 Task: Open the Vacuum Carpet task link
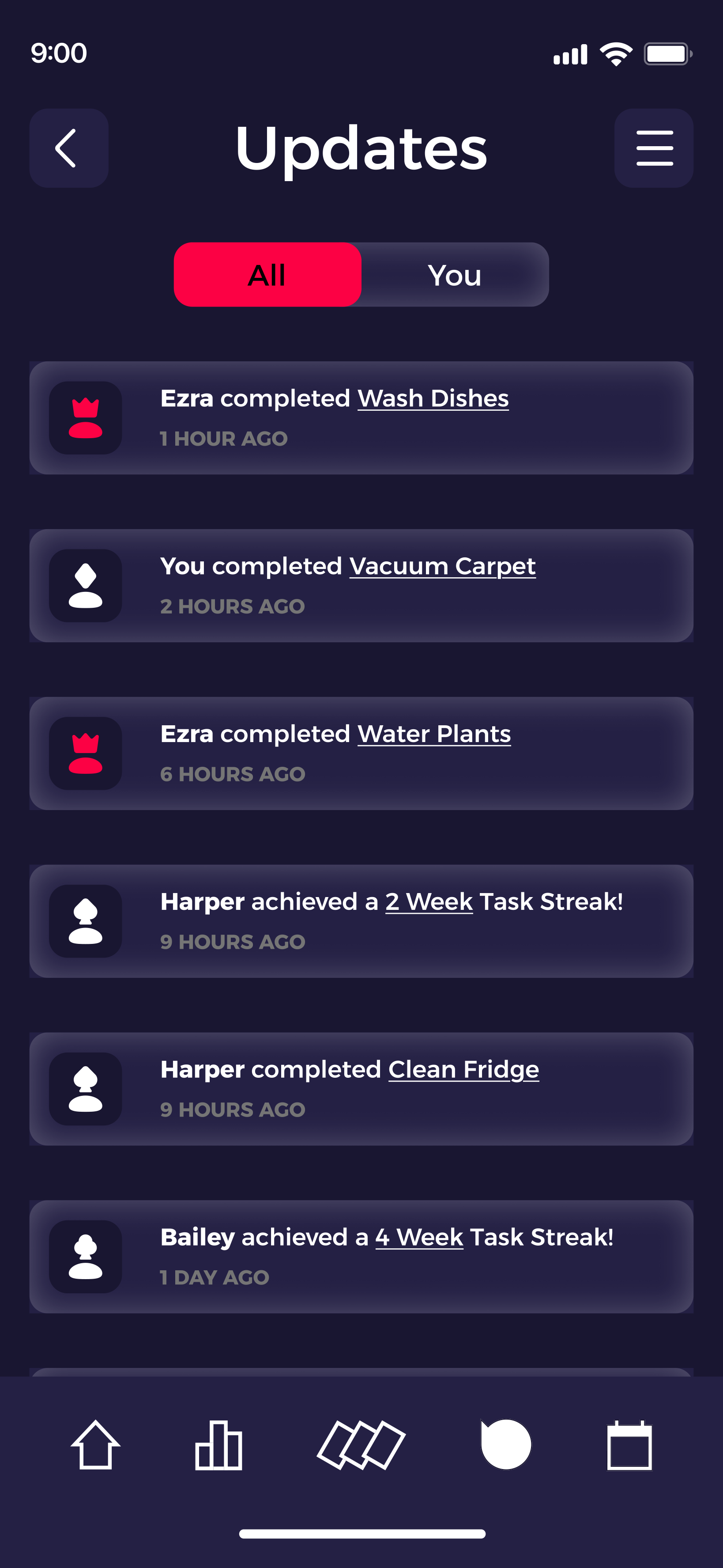(x=442, y=567)
